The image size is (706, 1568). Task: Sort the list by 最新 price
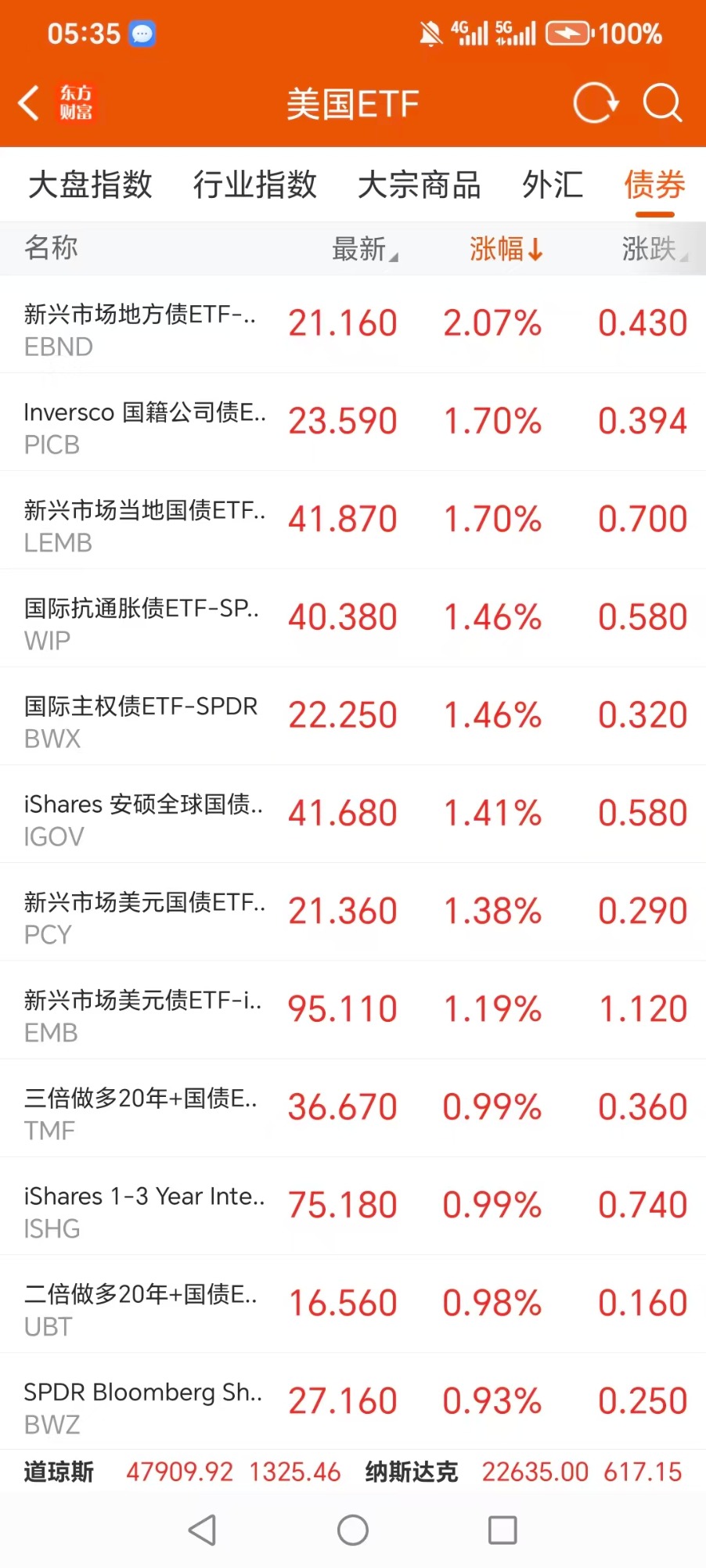(x=364, y=249)
